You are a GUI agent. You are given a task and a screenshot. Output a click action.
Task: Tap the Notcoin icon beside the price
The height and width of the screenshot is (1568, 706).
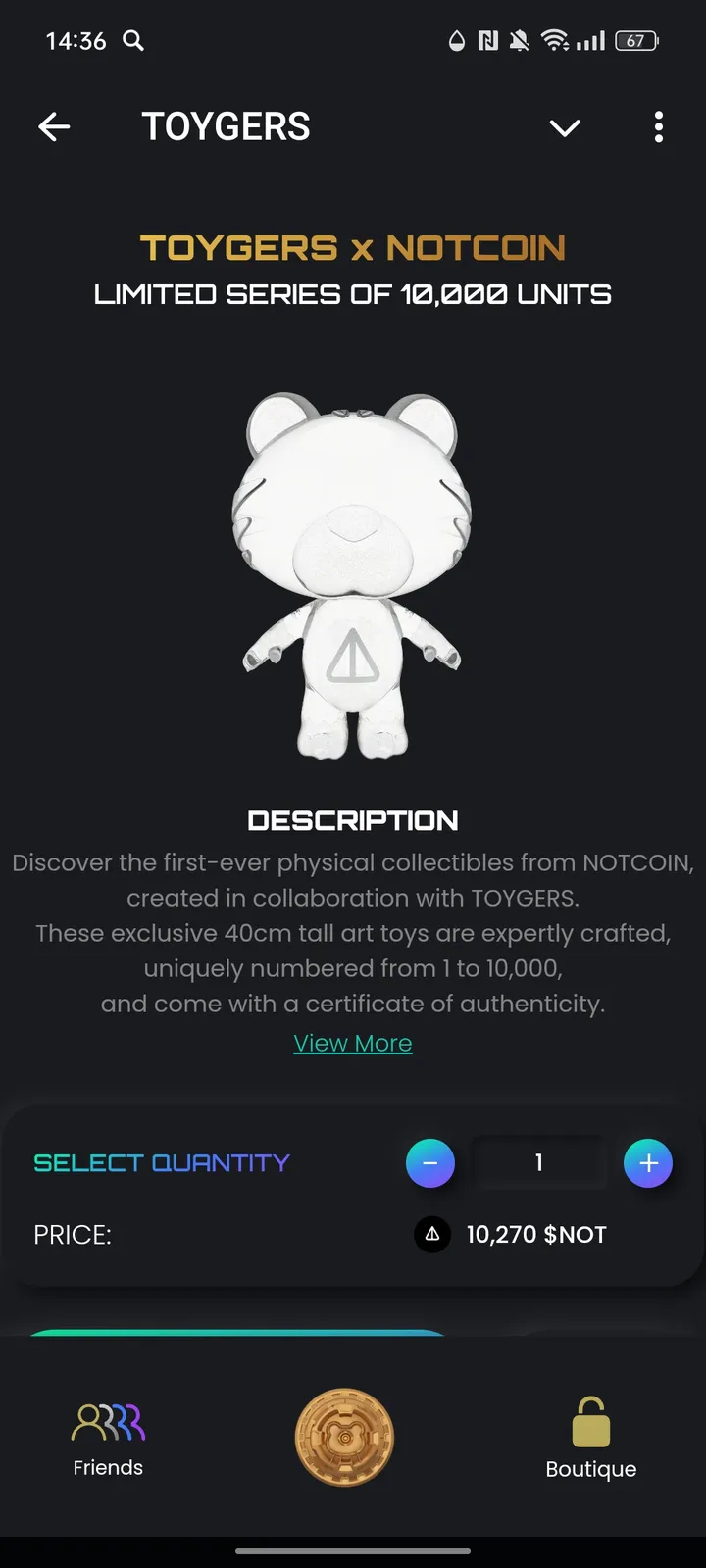[432, 1235]
